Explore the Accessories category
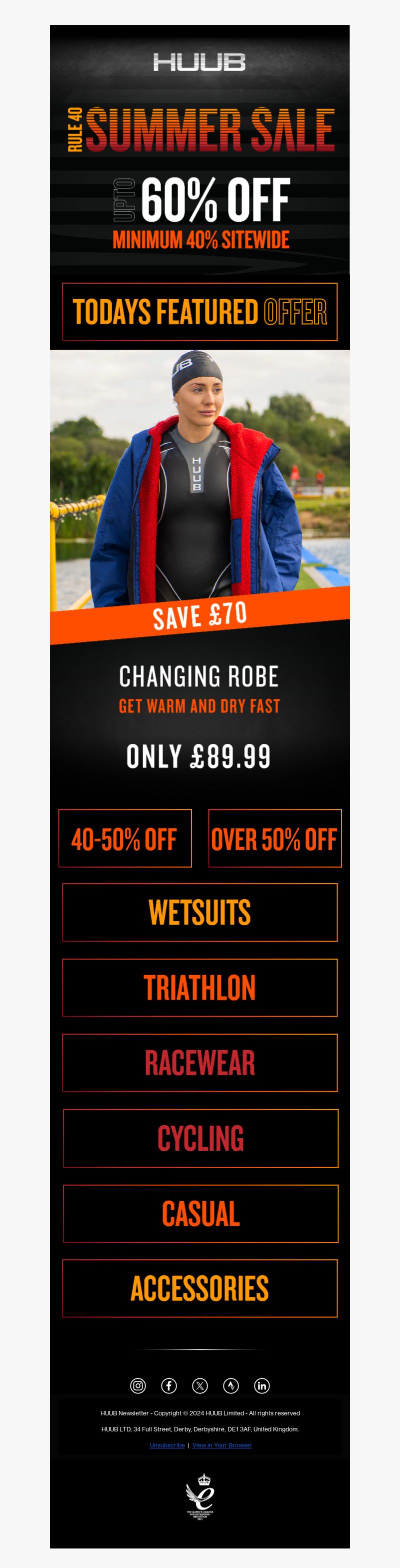 pyautogui.click(x=199, y=1288)
